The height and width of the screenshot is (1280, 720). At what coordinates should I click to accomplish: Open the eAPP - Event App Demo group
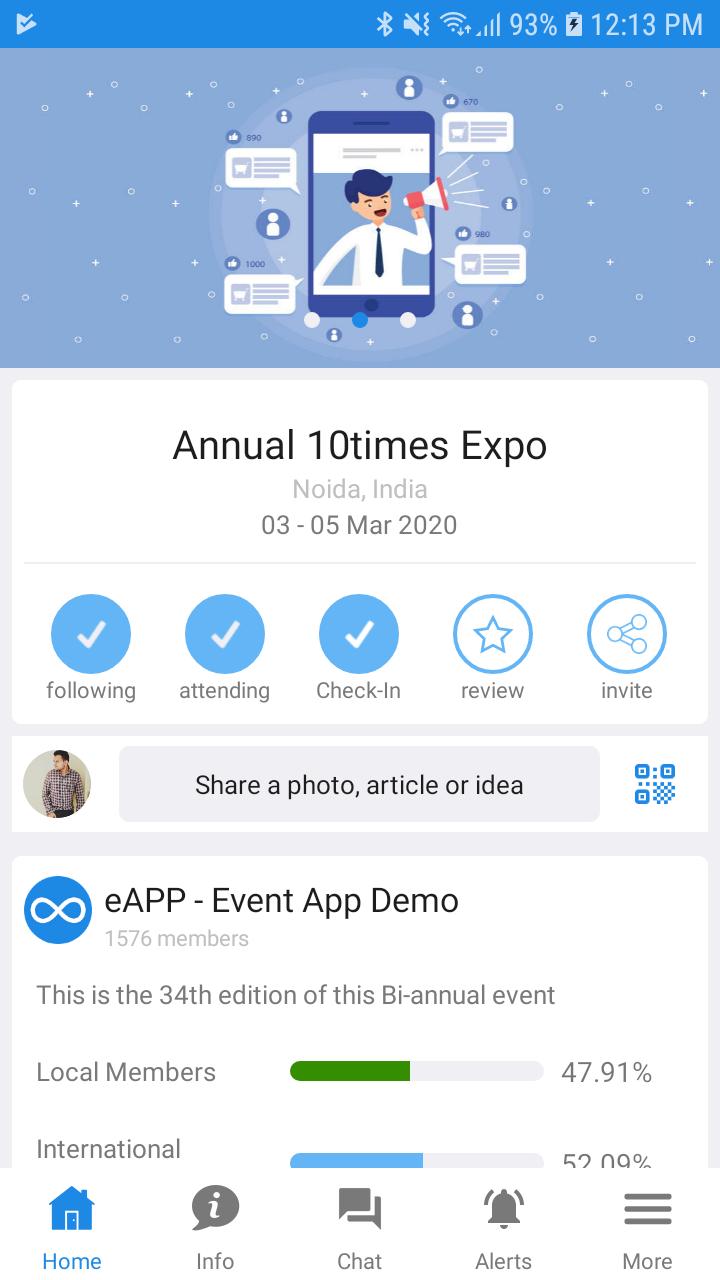point(282,900)
